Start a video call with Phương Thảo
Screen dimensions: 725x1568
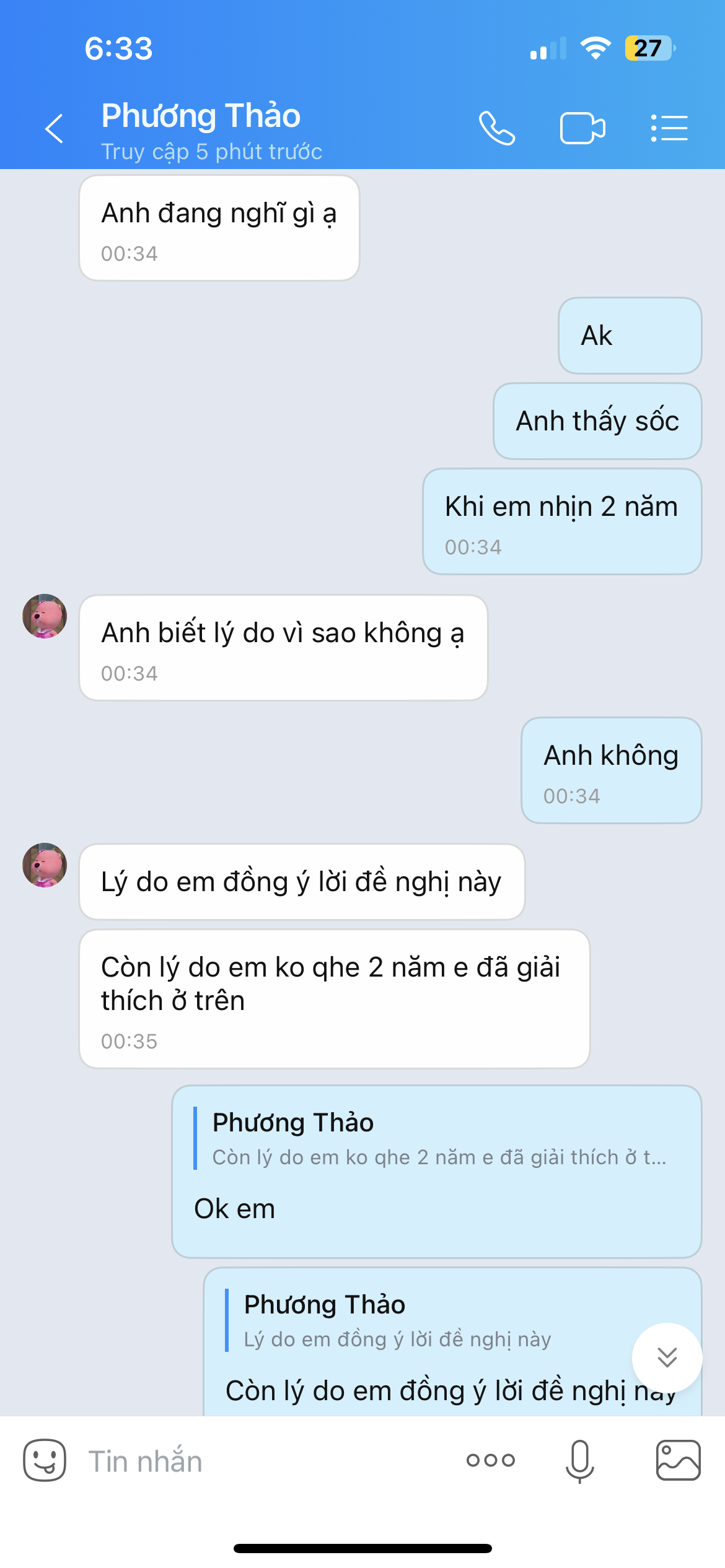[582, 128]
